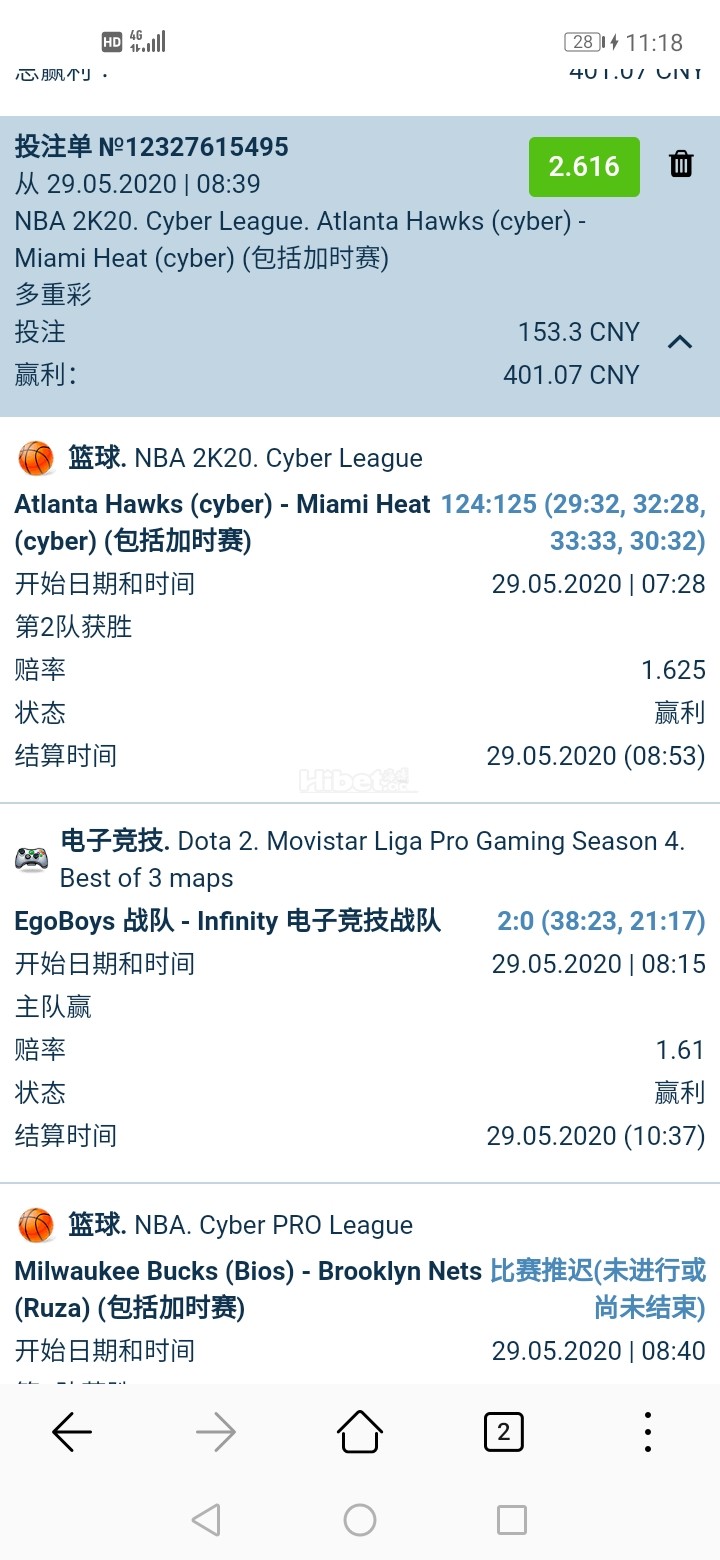720x1560 pixels.
Task: Collapse the bet slip details chevron
Action: point(680,342)
